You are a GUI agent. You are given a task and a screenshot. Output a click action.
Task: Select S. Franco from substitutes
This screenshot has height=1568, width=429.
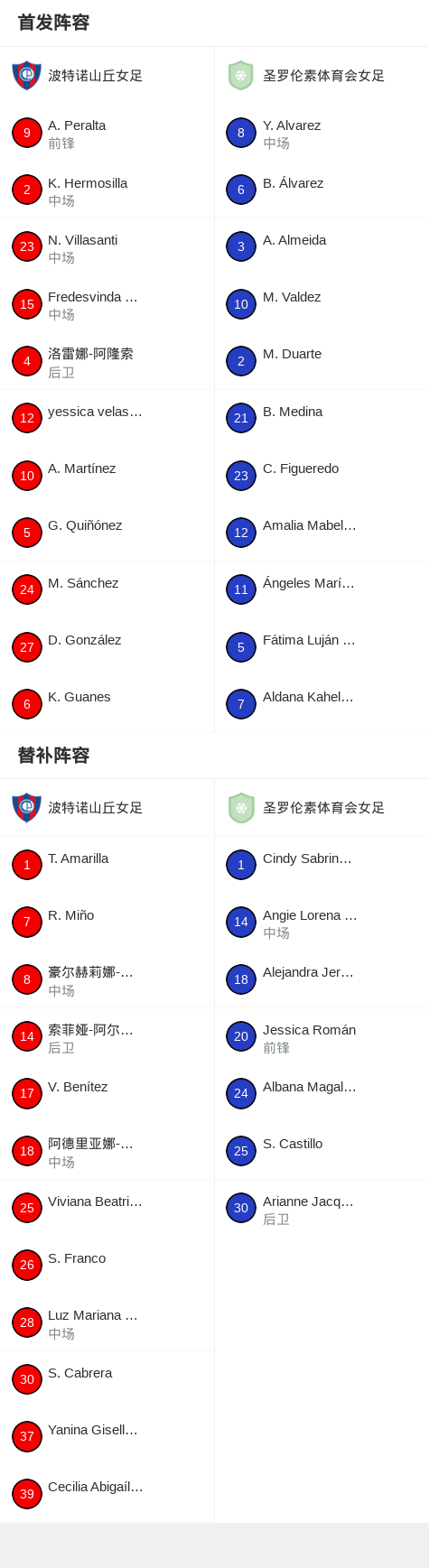[107, 1265]
